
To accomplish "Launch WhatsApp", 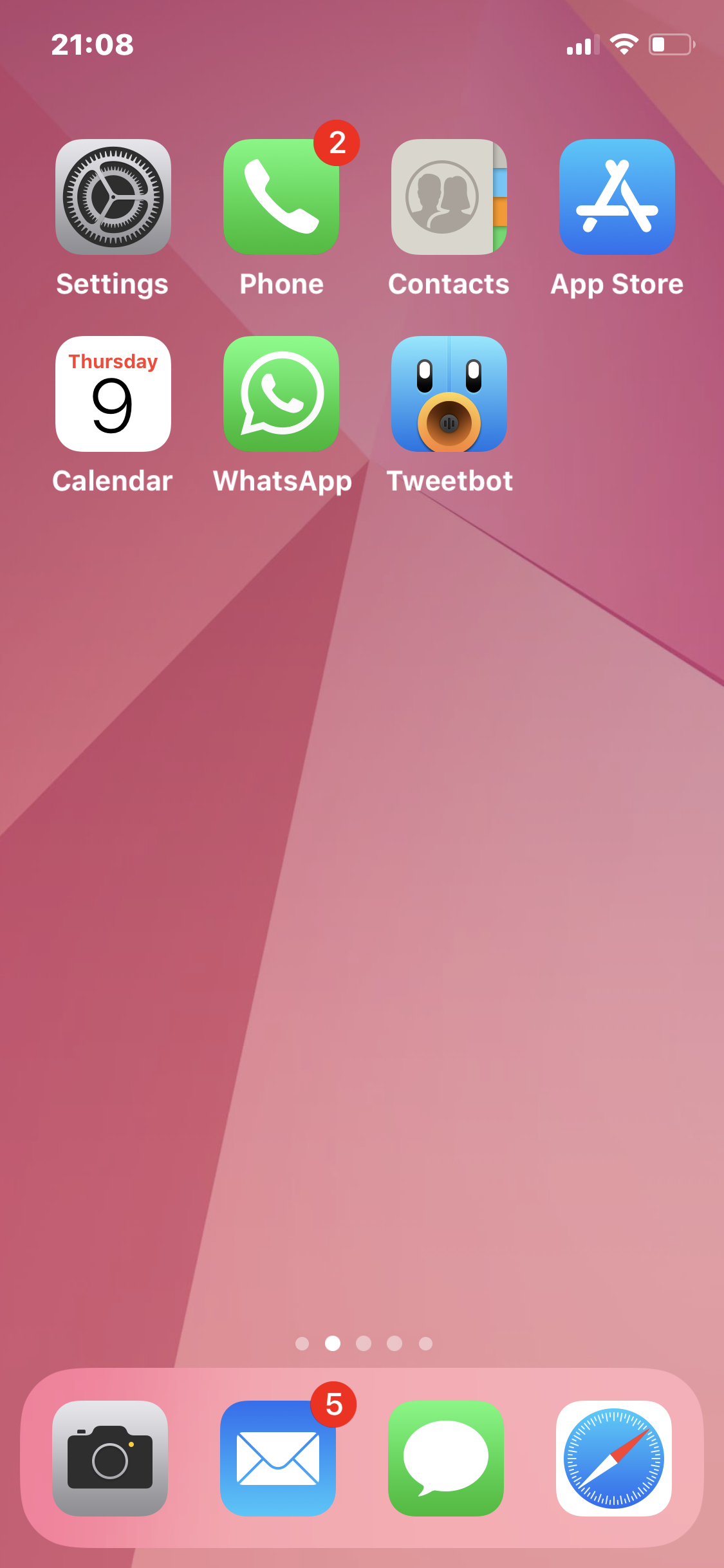I will click(281, 394).
